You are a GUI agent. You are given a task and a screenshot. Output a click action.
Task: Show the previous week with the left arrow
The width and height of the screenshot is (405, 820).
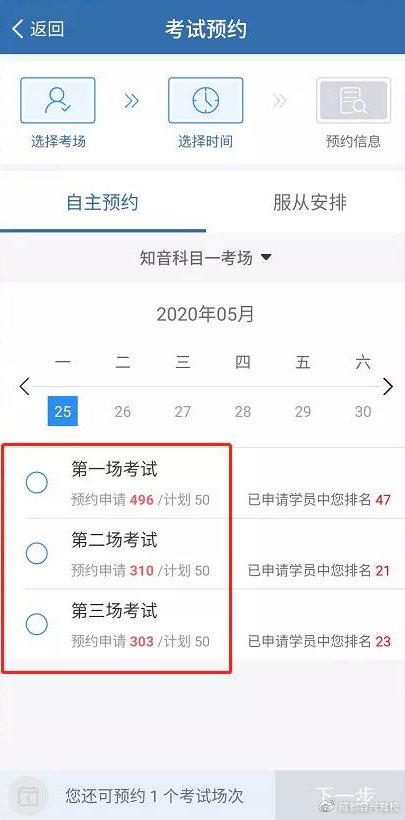point(24,387)
